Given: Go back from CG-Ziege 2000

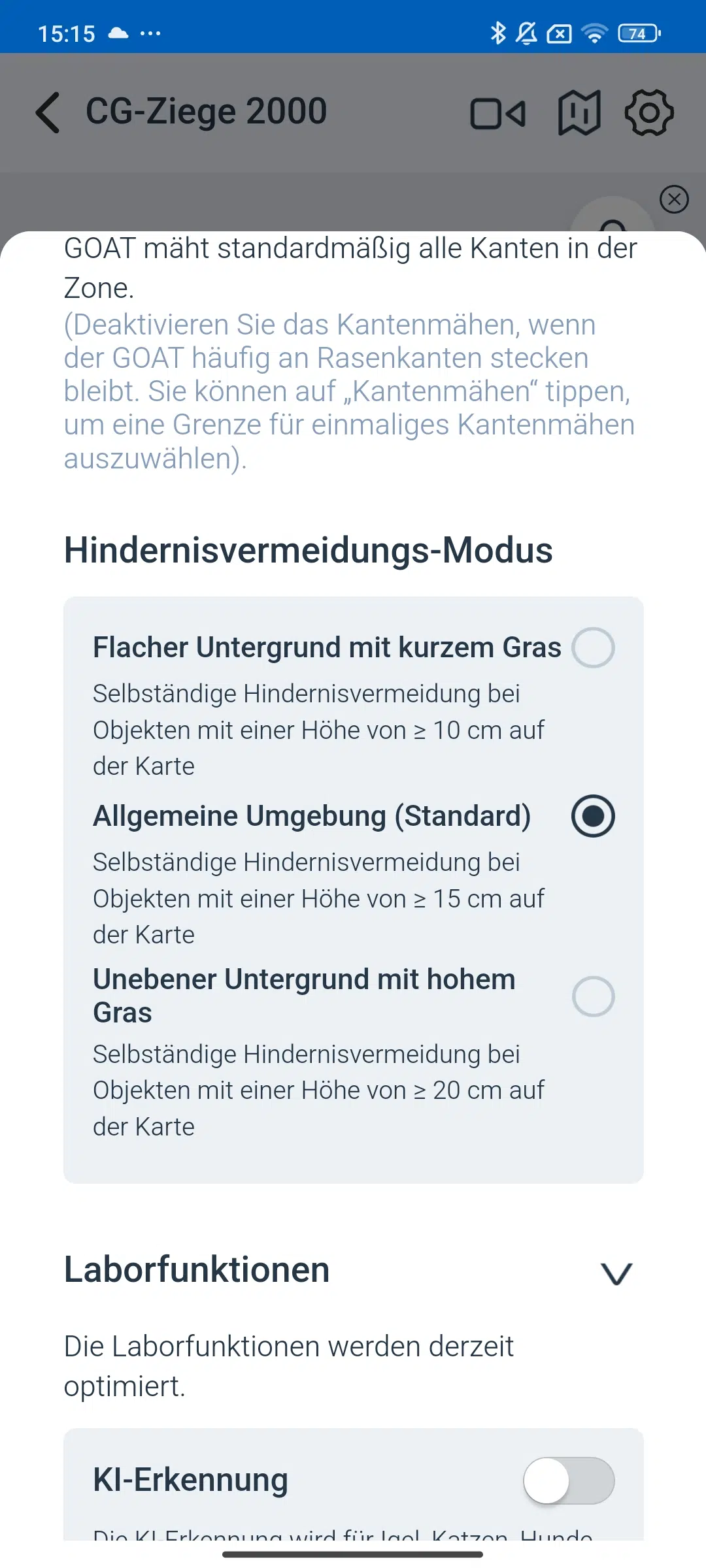Looking at the screenshot, I should [x=48, y=112].
